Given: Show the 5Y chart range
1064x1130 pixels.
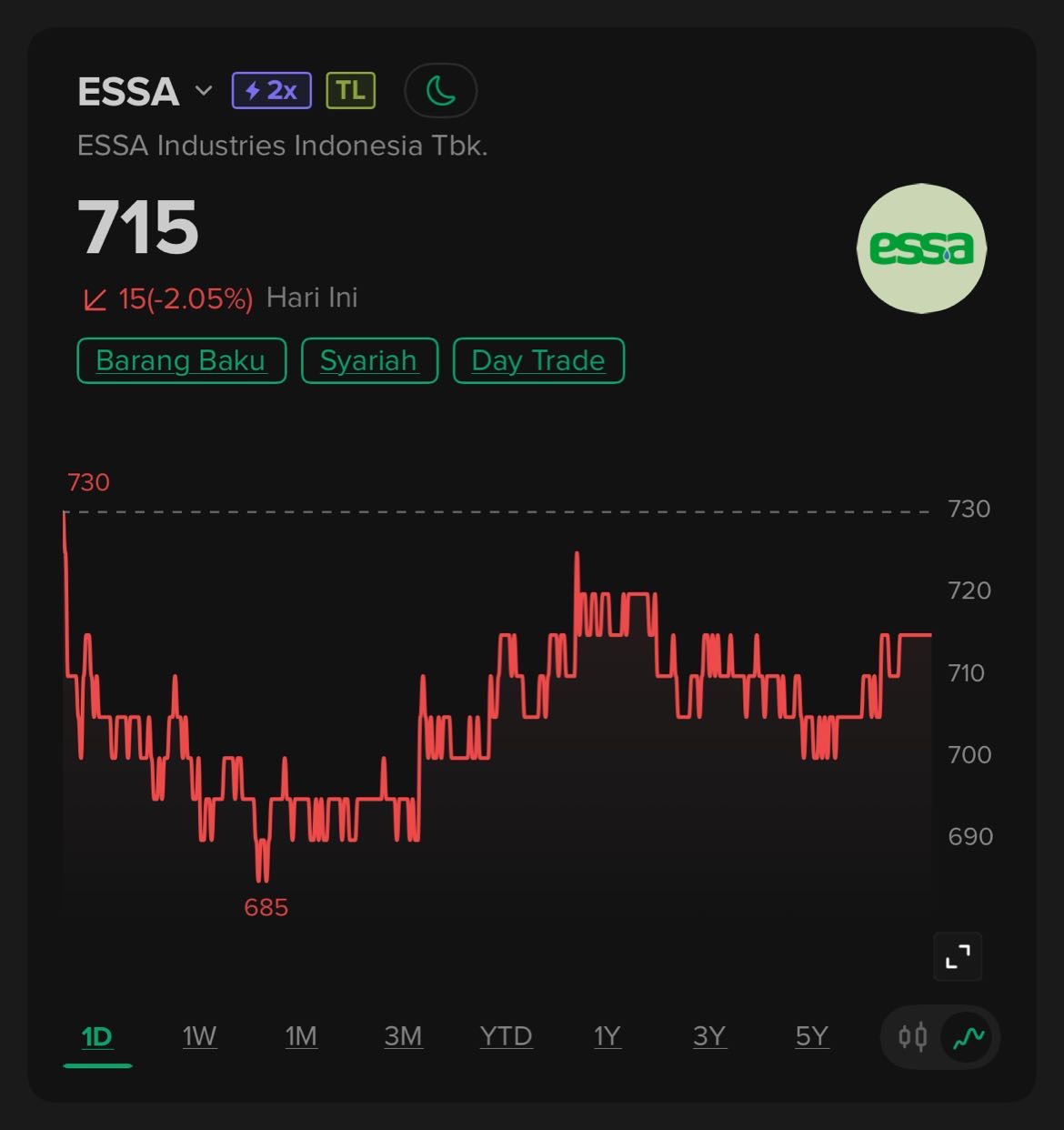Looking at the screenshot, I should pyautogui.click(x=812, y=1036).
